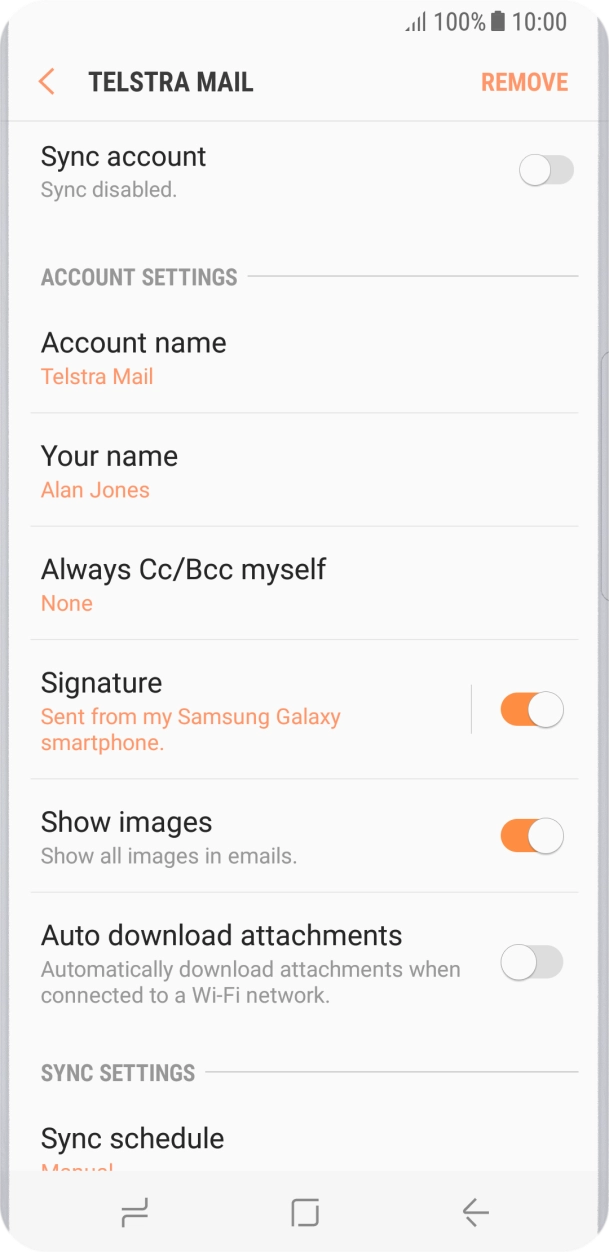Tap the home button in navigation bar
Viewport: 609px width, 1252px height.
point(305,1213)
